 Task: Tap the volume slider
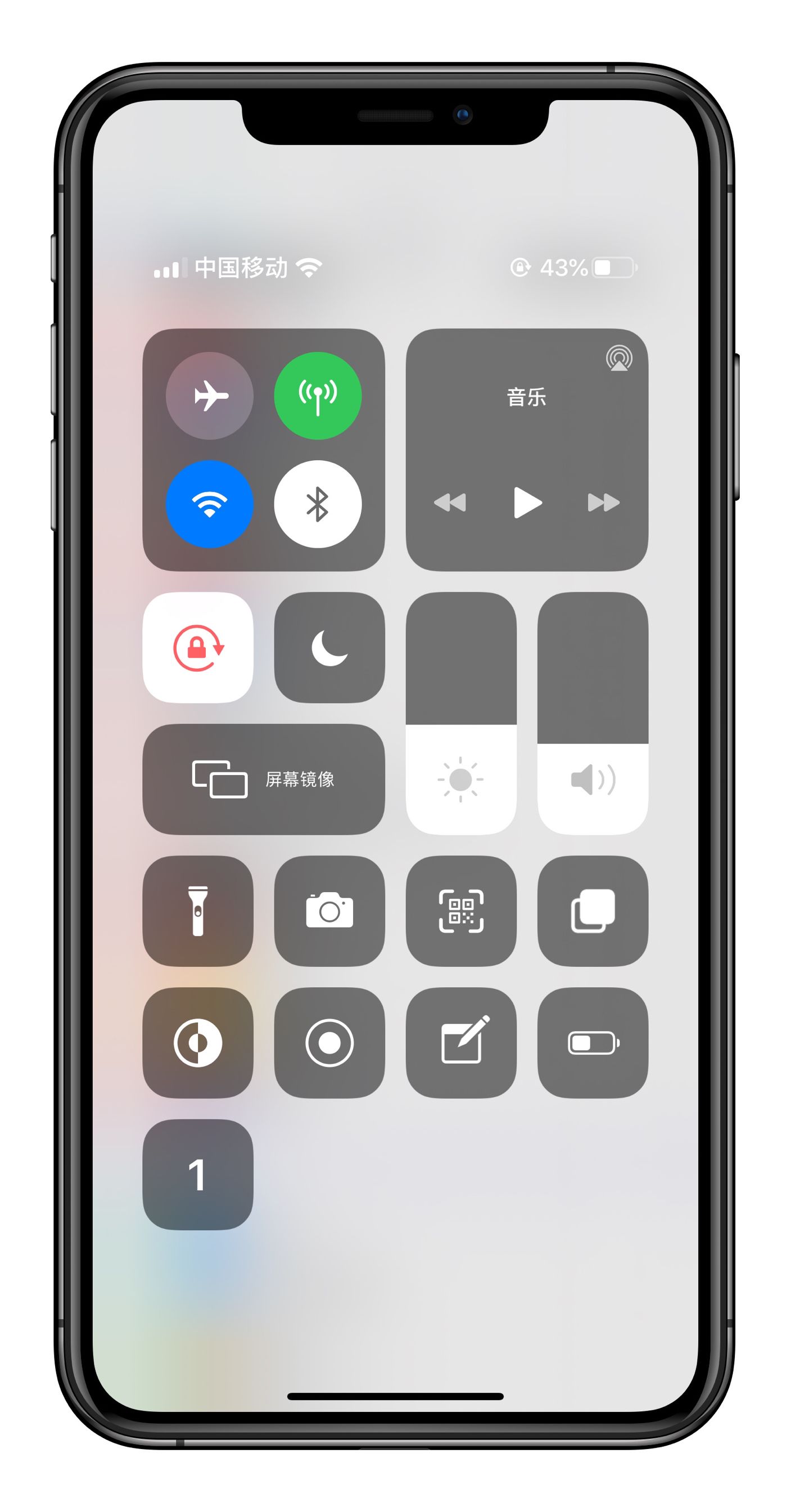(x=593, y=713)
